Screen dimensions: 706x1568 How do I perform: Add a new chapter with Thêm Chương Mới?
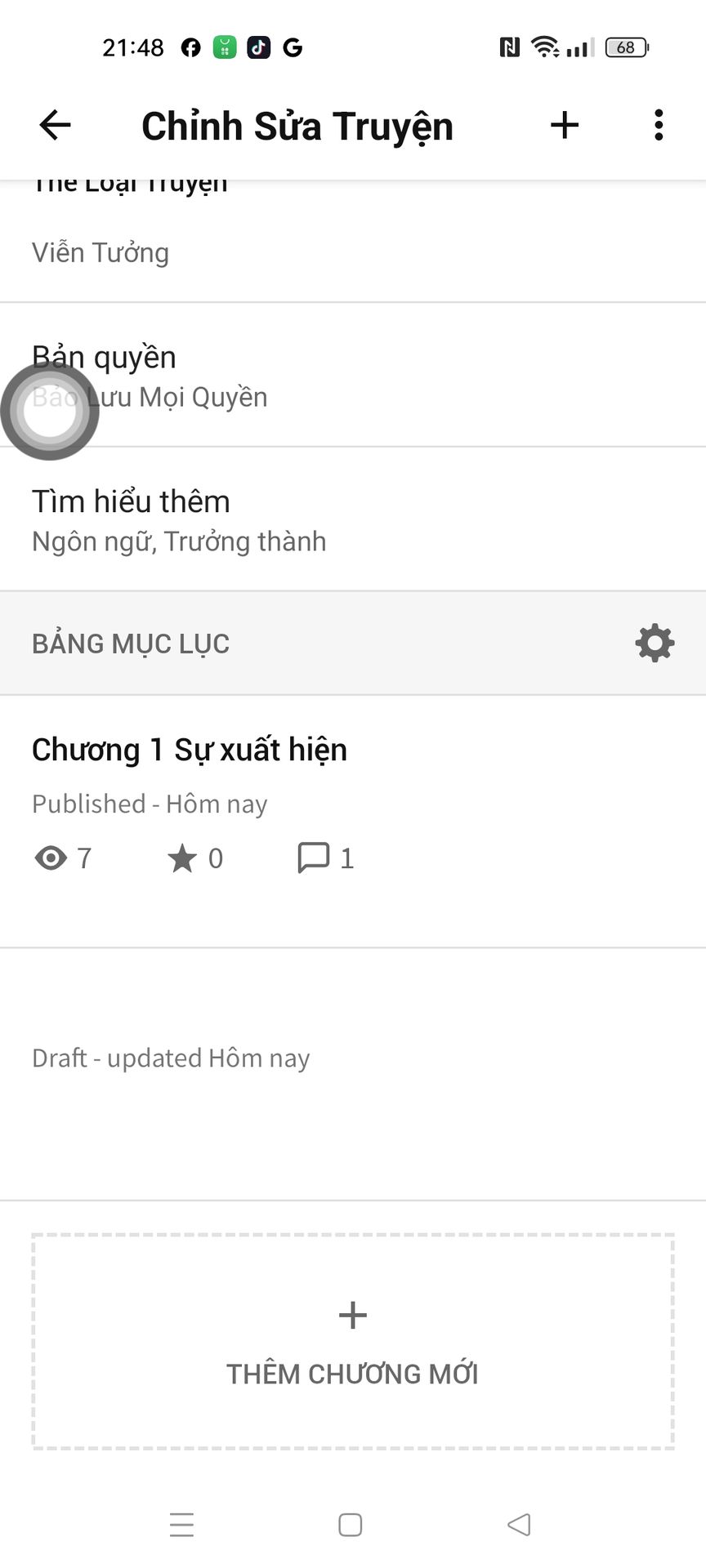(353, 1341)
